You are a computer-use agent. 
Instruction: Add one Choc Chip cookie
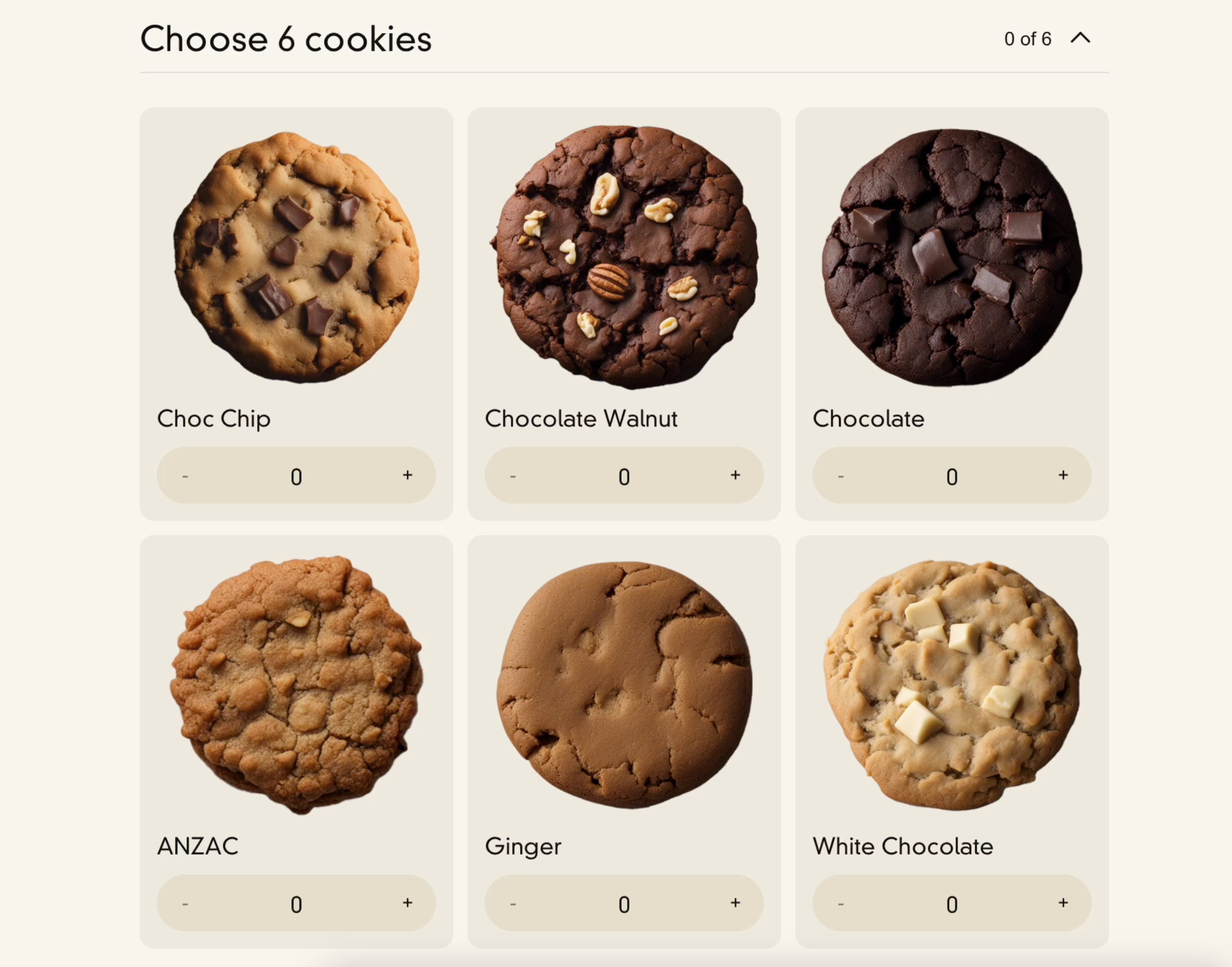point(407,475)
